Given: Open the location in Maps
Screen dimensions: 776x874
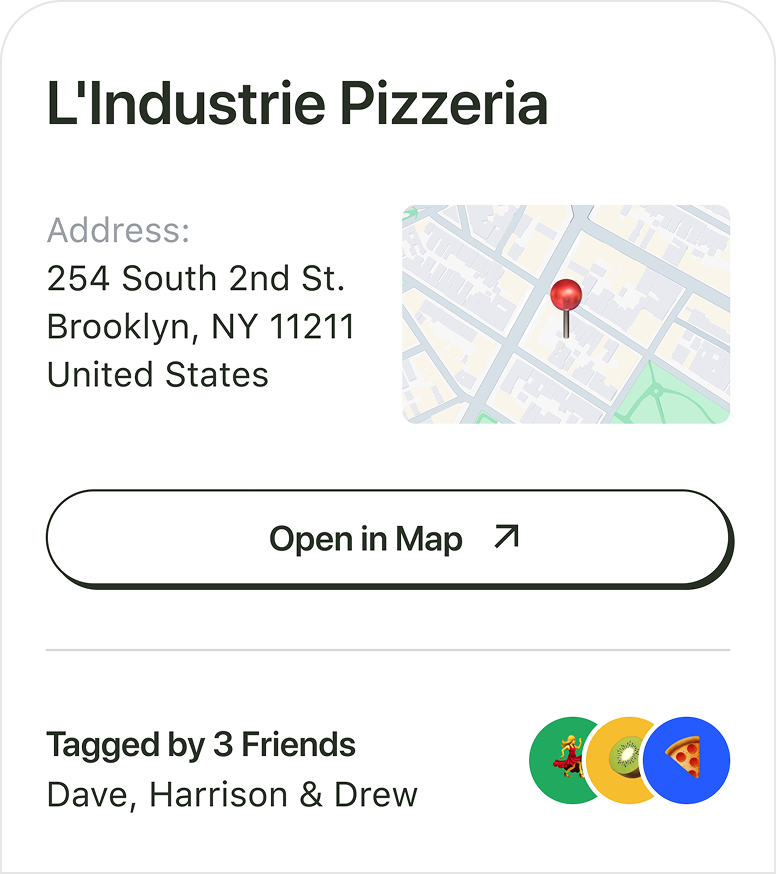Looking at the screenshot, I should pyautogui.click(x=388, y=537).
